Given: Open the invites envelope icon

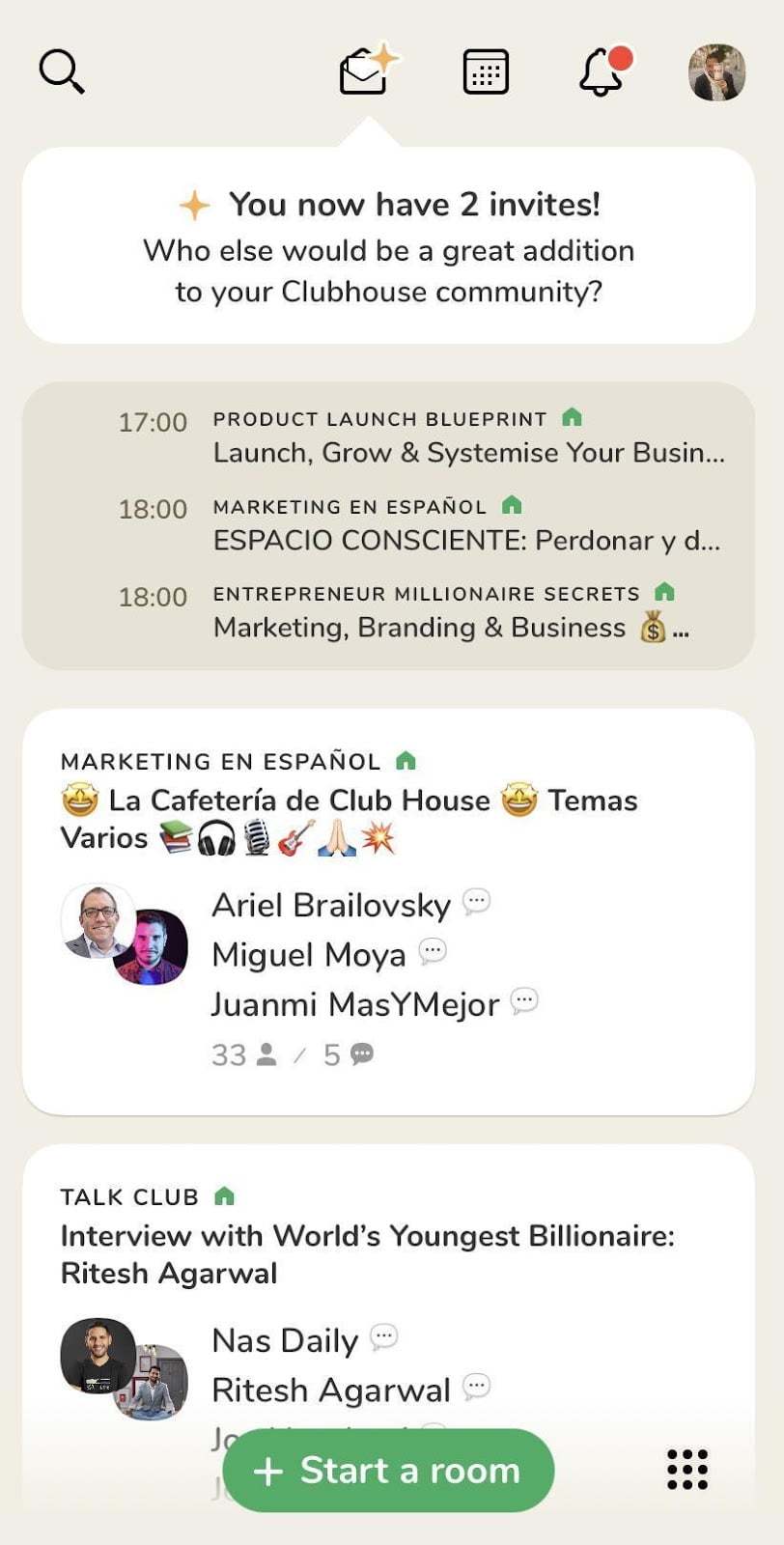Looking at the screenshot, I should [x=366, y=71].
